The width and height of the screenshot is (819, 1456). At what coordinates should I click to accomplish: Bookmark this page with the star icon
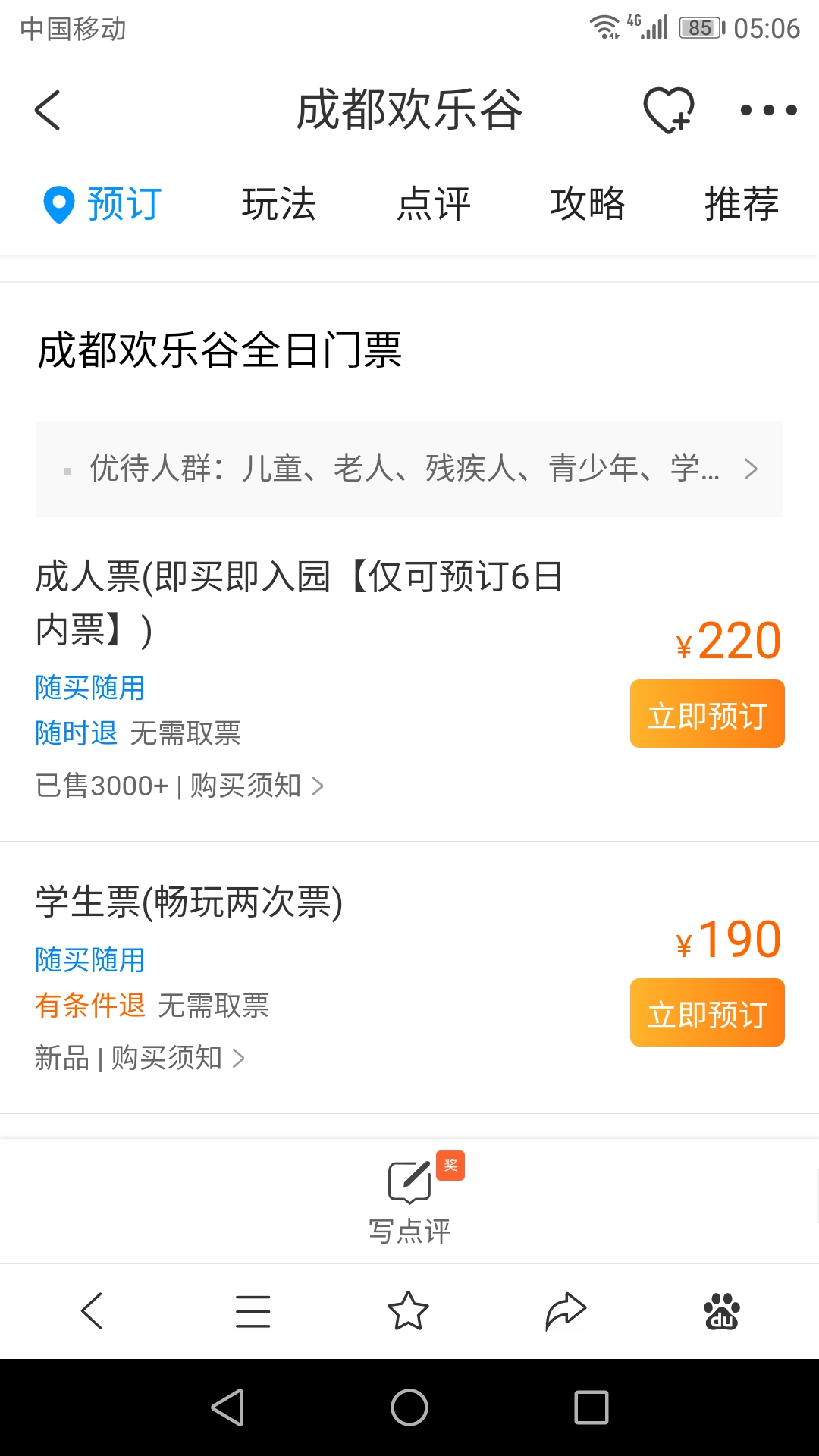pyautogui.click(x=408, y=1310)
